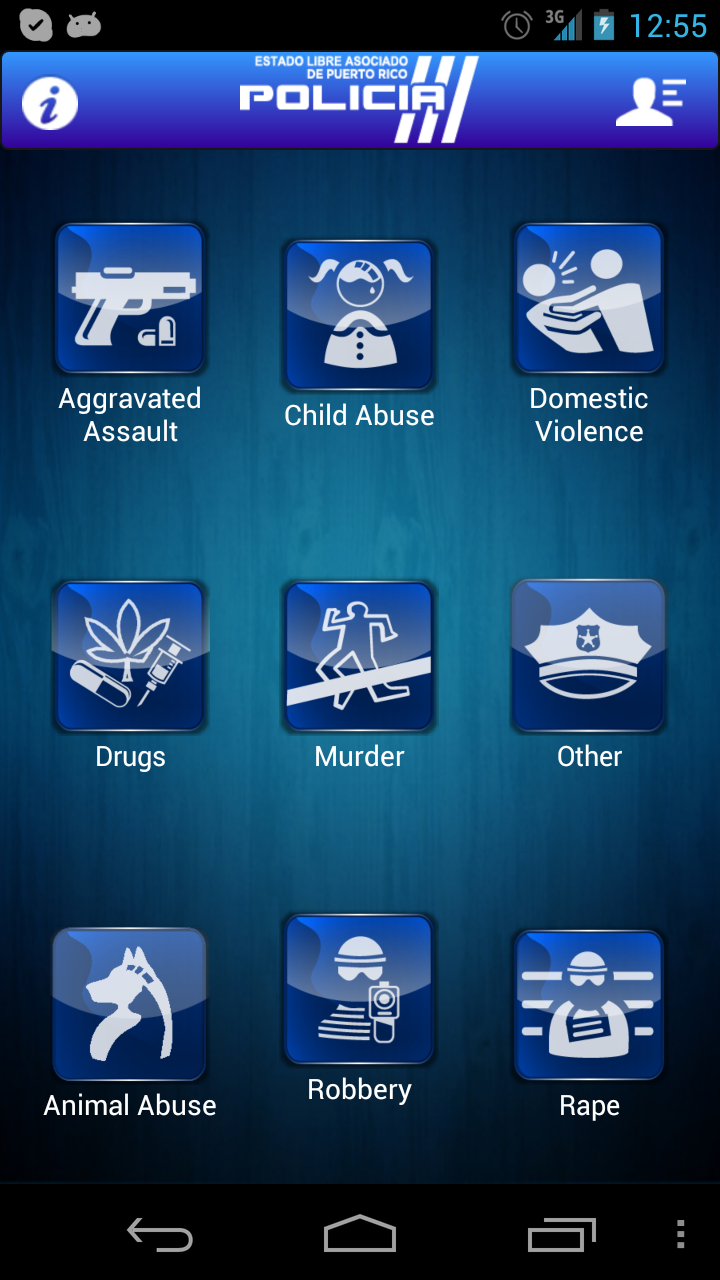Select the Aggravated Assault category

(130, 299)
